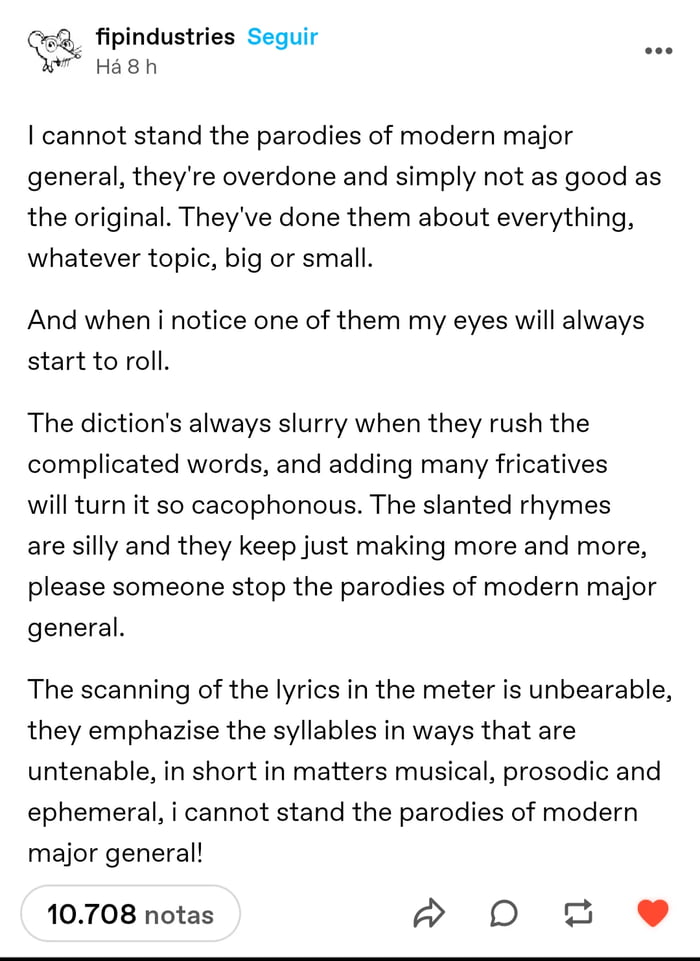Reply to the post with a comment
The image size is (700, 961).
(x=504, y=913)
